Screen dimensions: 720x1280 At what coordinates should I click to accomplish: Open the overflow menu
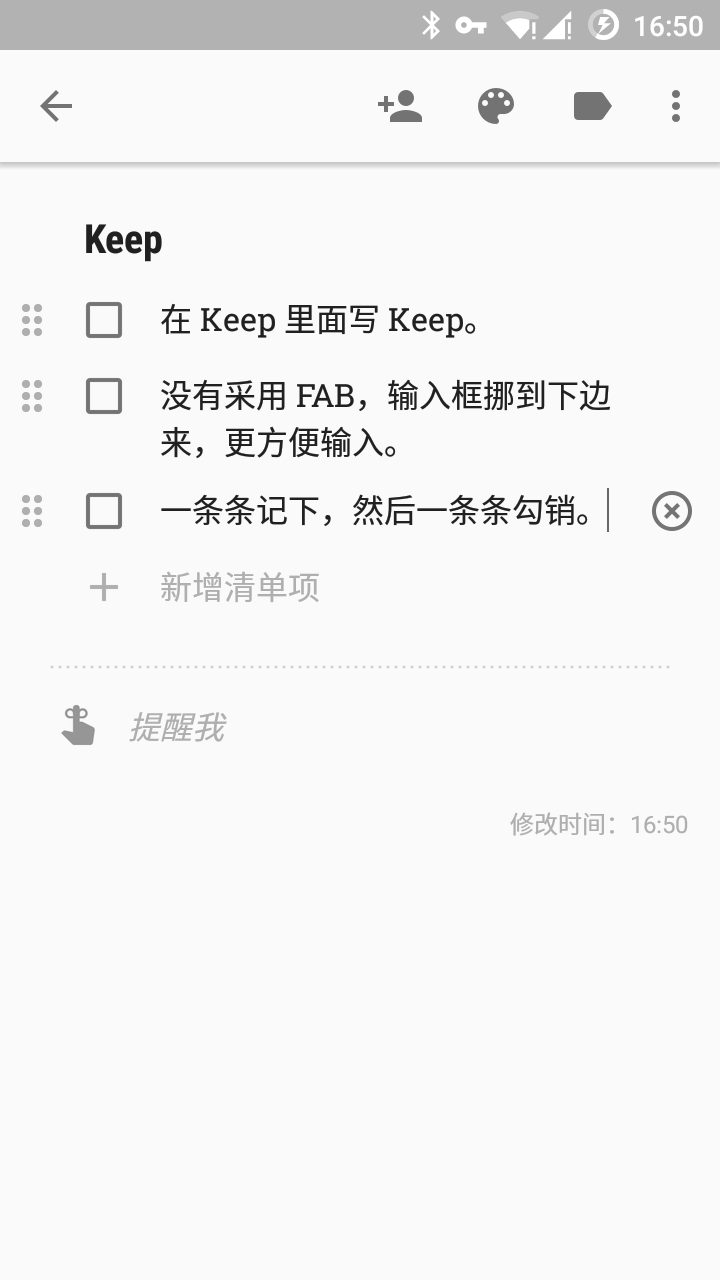coord(676,106)
